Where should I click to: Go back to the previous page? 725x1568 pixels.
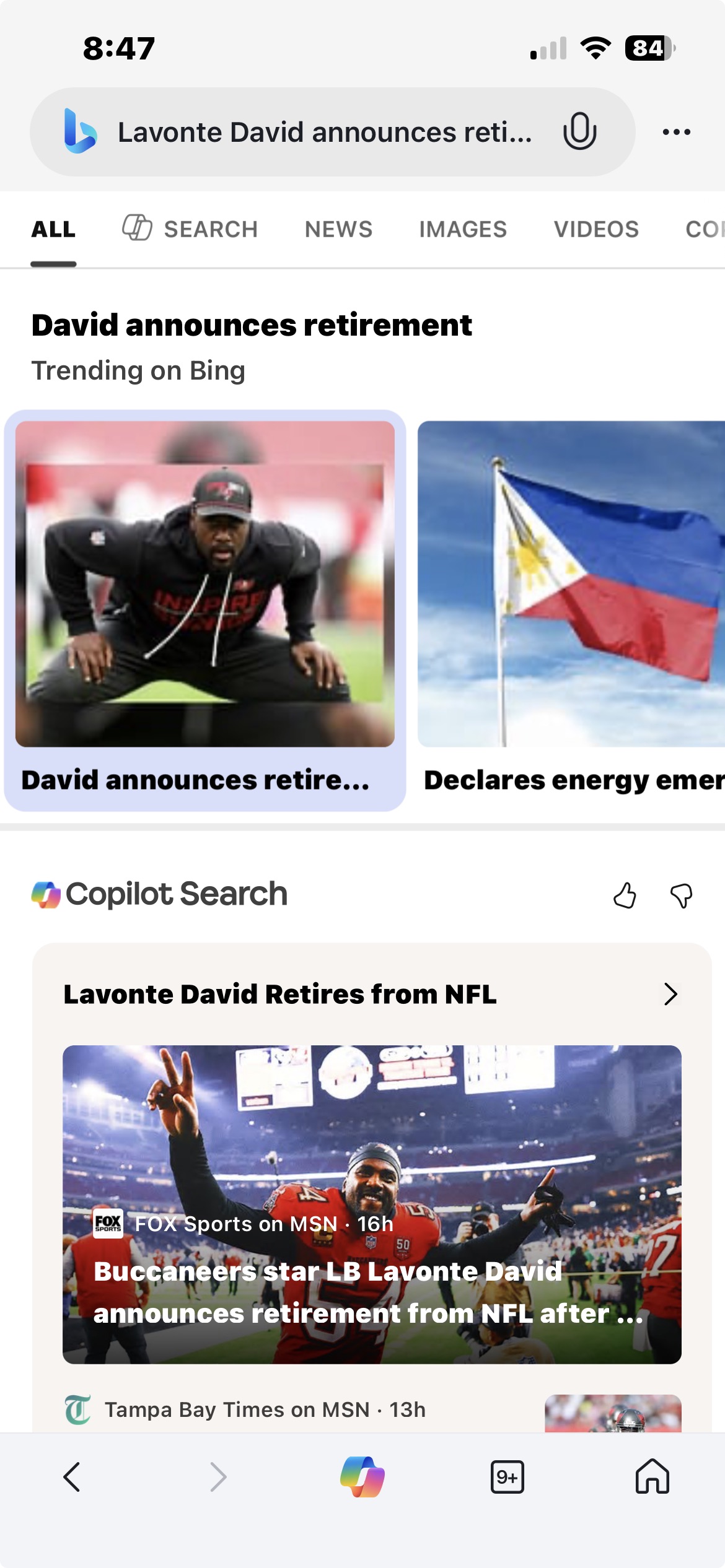(x=72, y=1477)
